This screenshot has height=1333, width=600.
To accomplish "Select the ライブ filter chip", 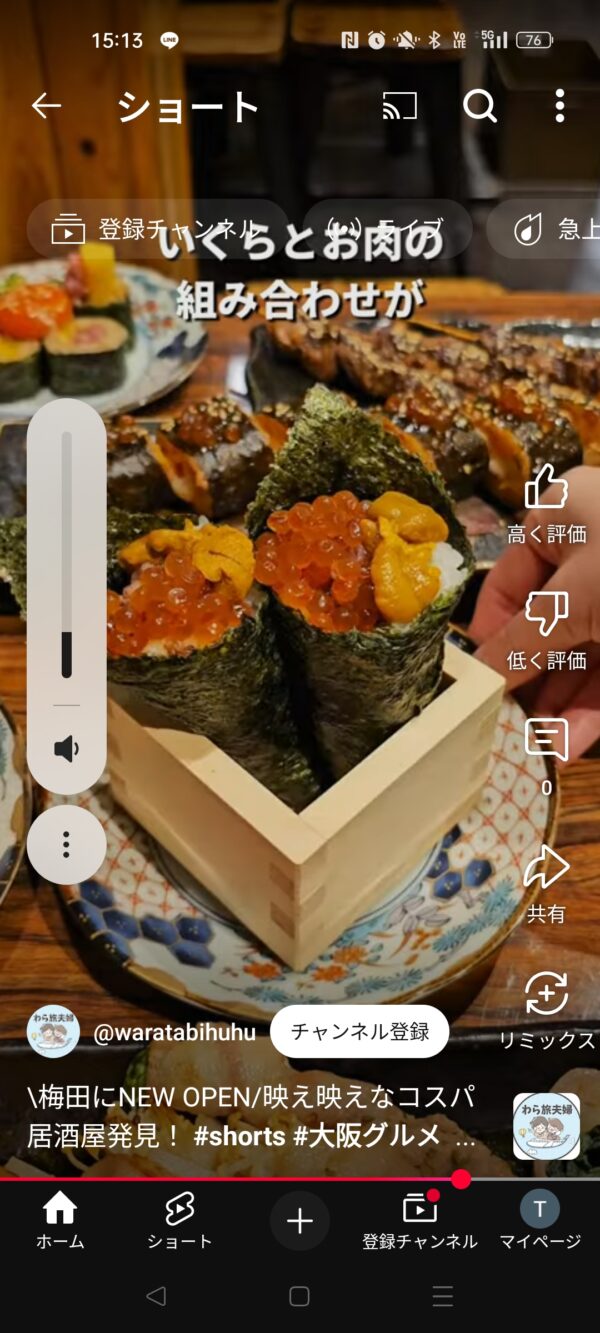I will [387, 229].
